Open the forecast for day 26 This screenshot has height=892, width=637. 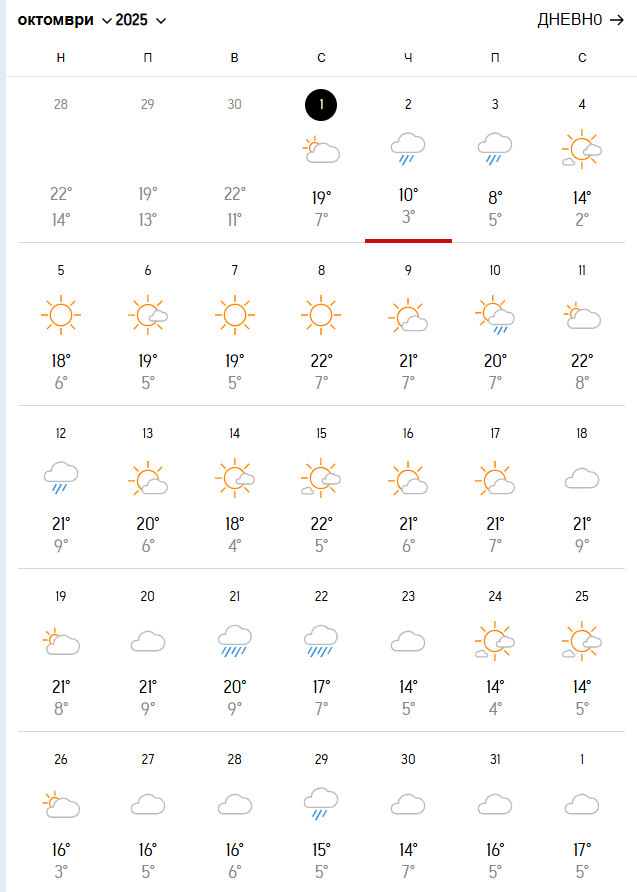(61, 812)
